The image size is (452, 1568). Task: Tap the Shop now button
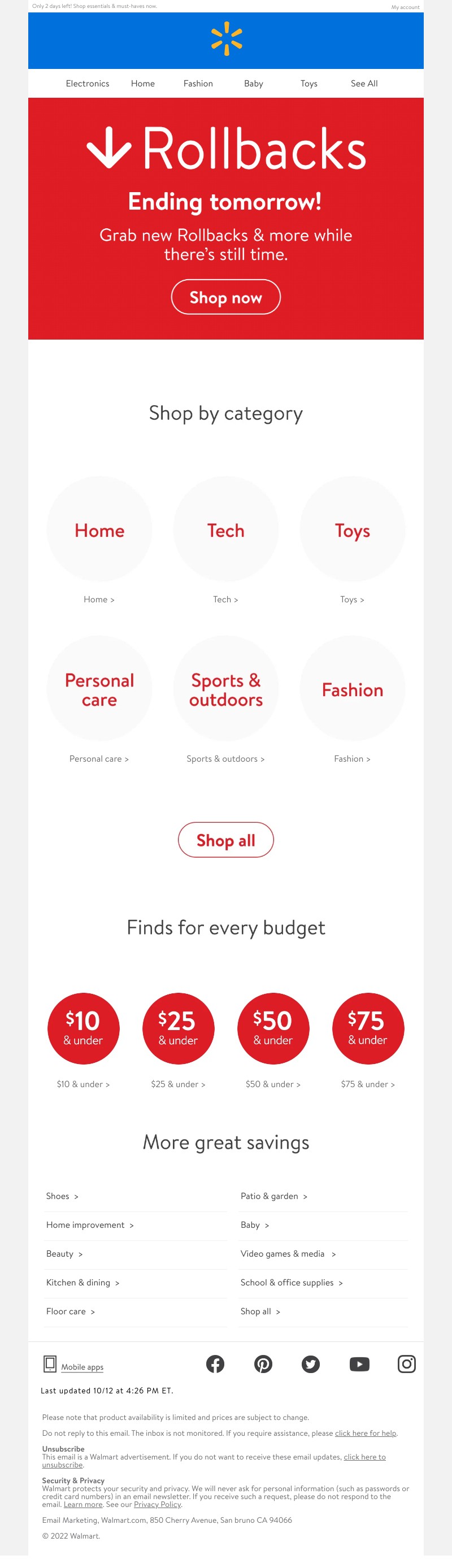coord(225,297)
